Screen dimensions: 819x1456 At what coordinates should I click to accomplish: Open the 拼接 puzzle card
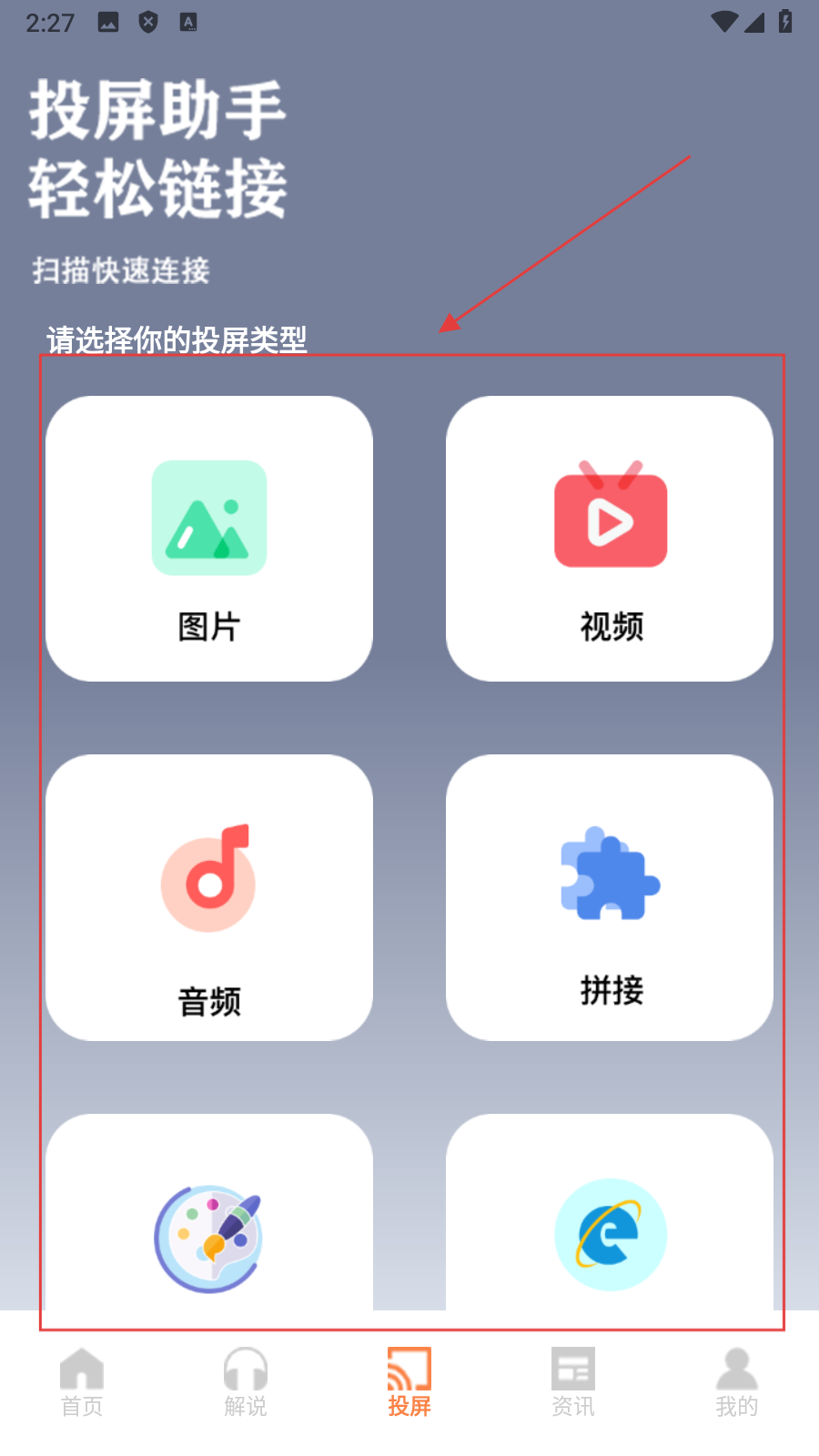pos(610,897)
